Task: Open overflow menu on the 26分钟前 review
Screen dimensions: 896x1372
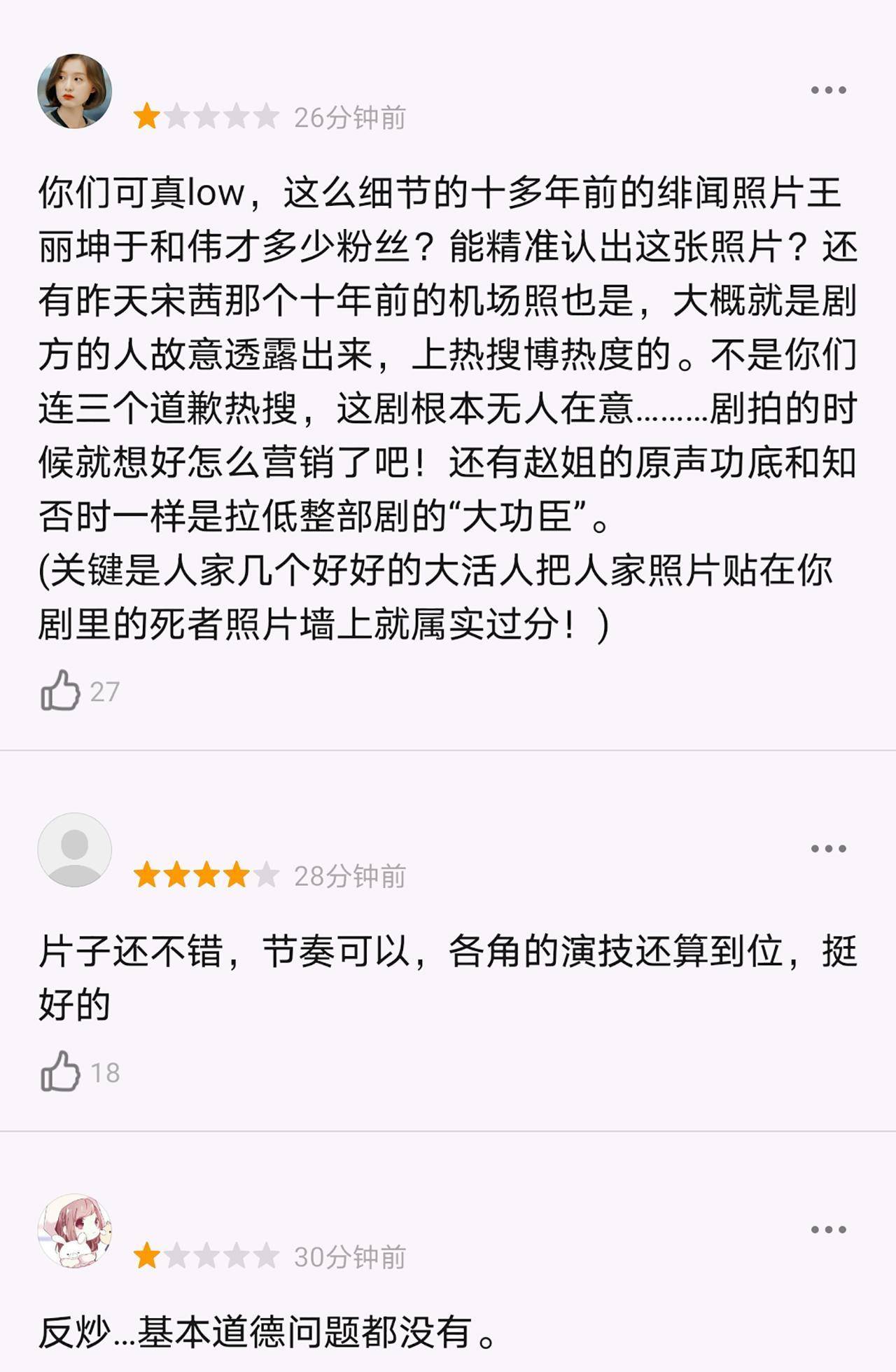Action: tap(828, 90)
